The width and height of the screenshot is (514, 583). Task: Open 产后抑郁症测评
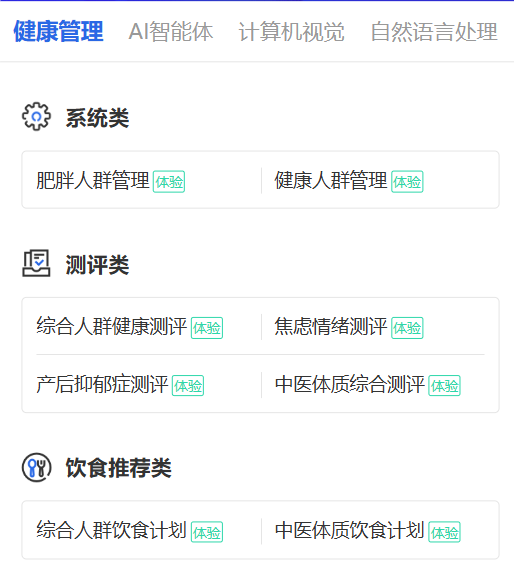point(102,384)
